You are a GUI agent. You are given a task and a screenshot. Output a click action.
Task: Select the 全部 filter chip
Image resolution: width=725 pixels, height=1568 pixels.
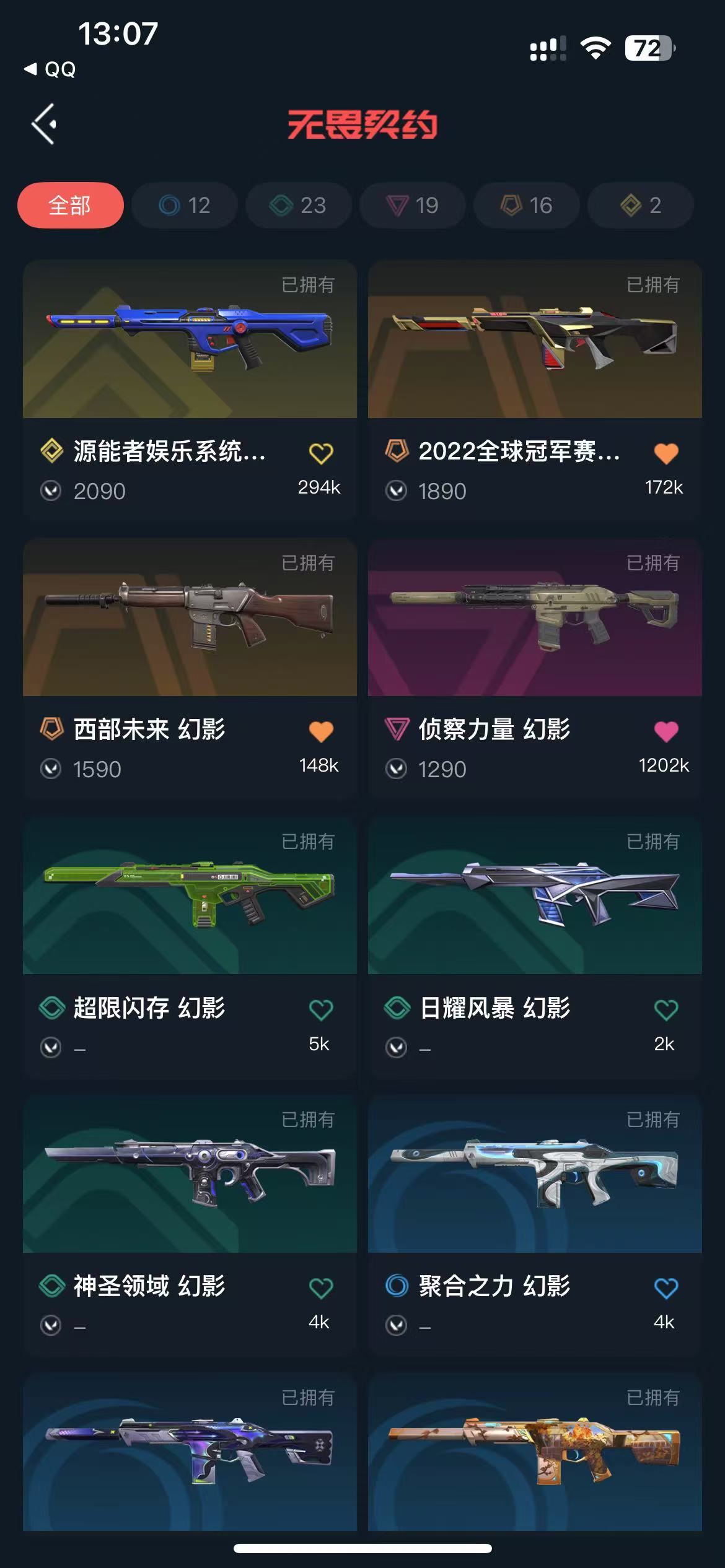click(70, 205)
